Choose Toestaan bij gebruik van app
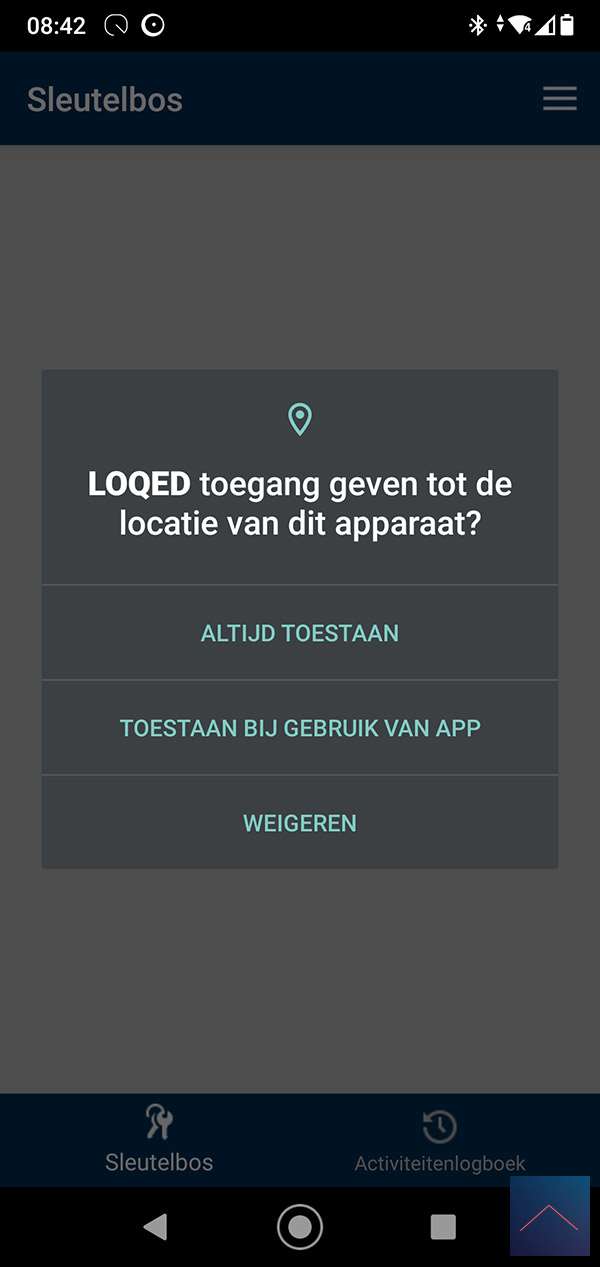The width and height of the screenshot is (600, 1267). pos(300,728)
